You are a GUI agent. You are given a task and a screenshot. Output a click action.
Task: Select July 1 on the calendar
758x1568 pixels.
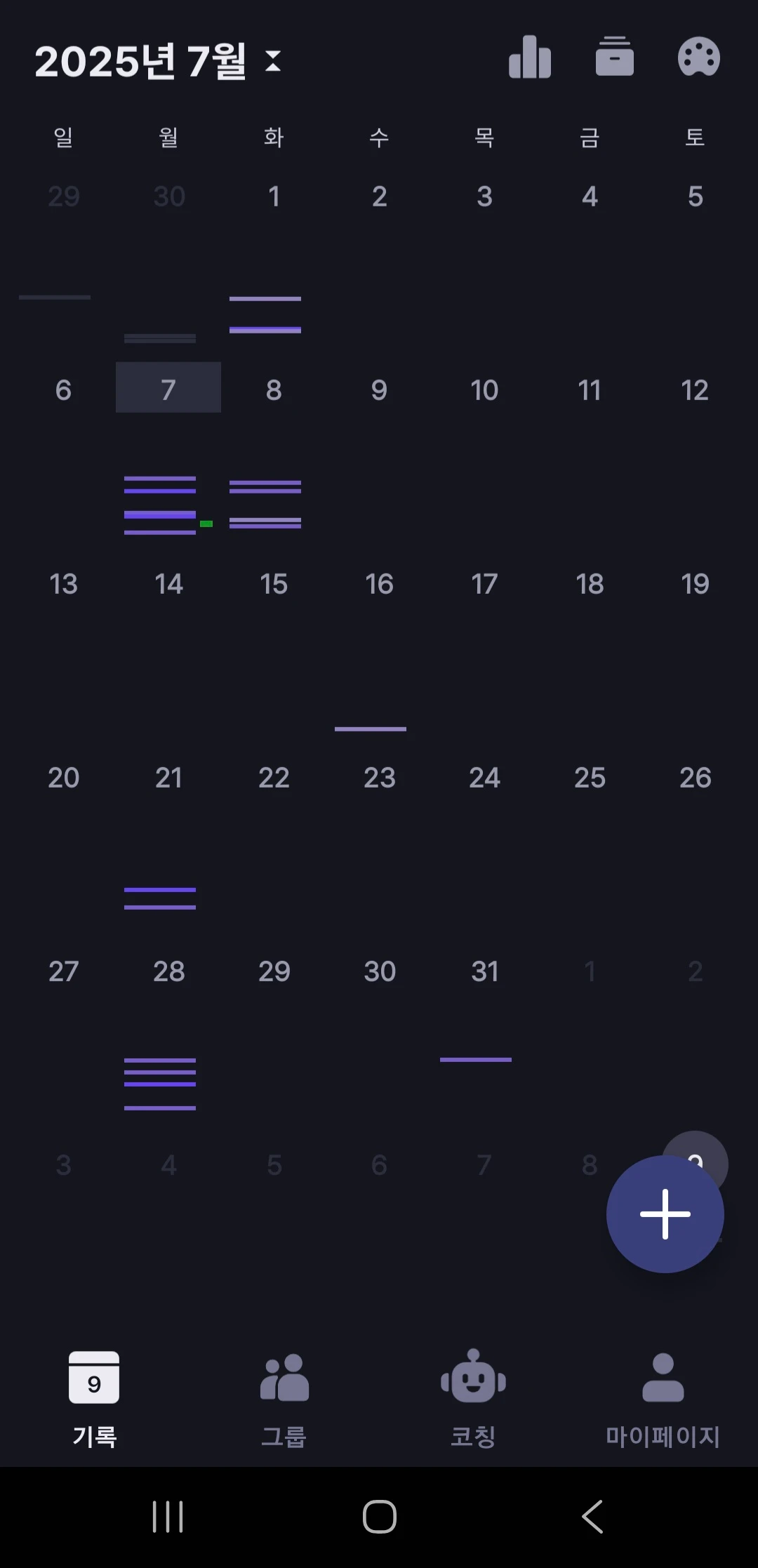click(274, 197)
